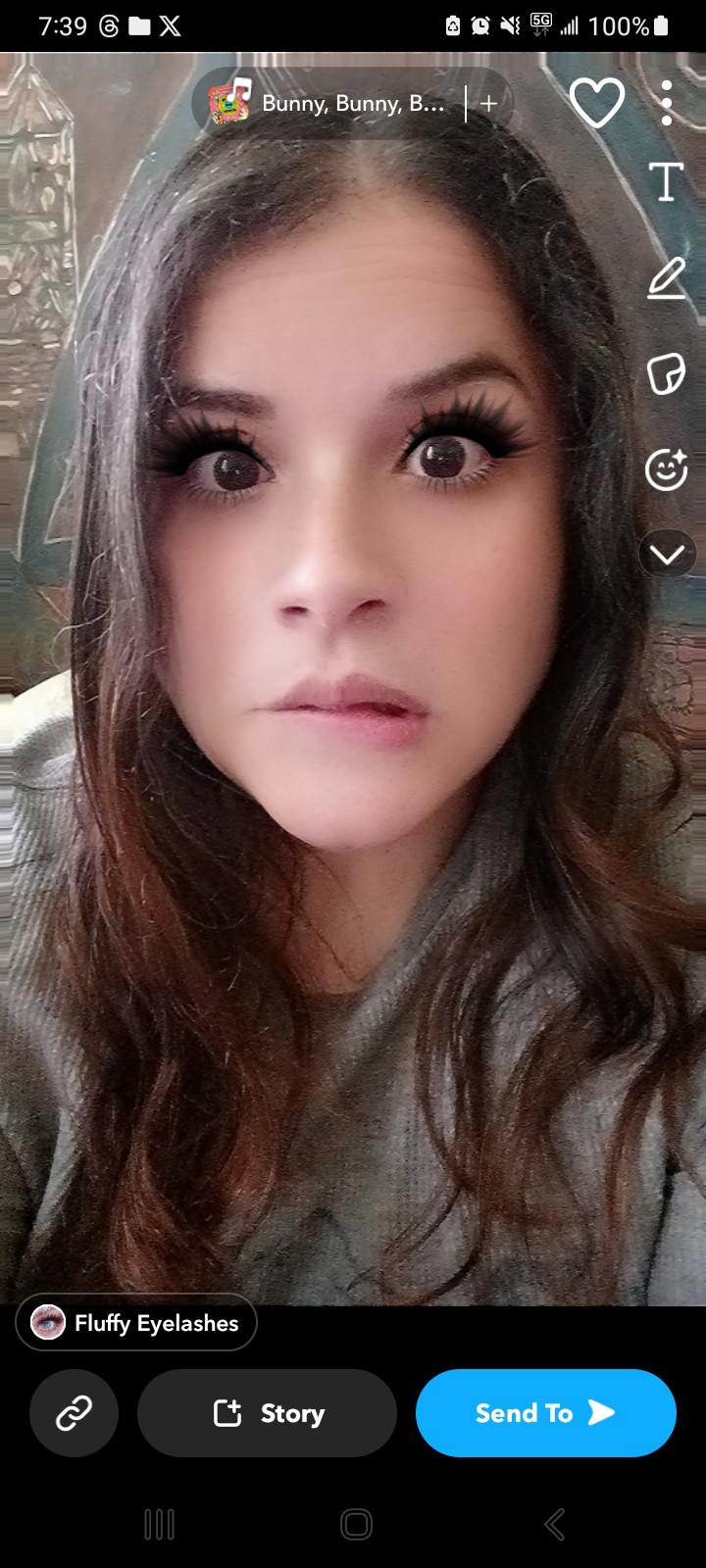The width and height of the screenshot is (706, 1568).
Task: Expand more editing tools with the down chevron
Action: (x=667, y=555)
